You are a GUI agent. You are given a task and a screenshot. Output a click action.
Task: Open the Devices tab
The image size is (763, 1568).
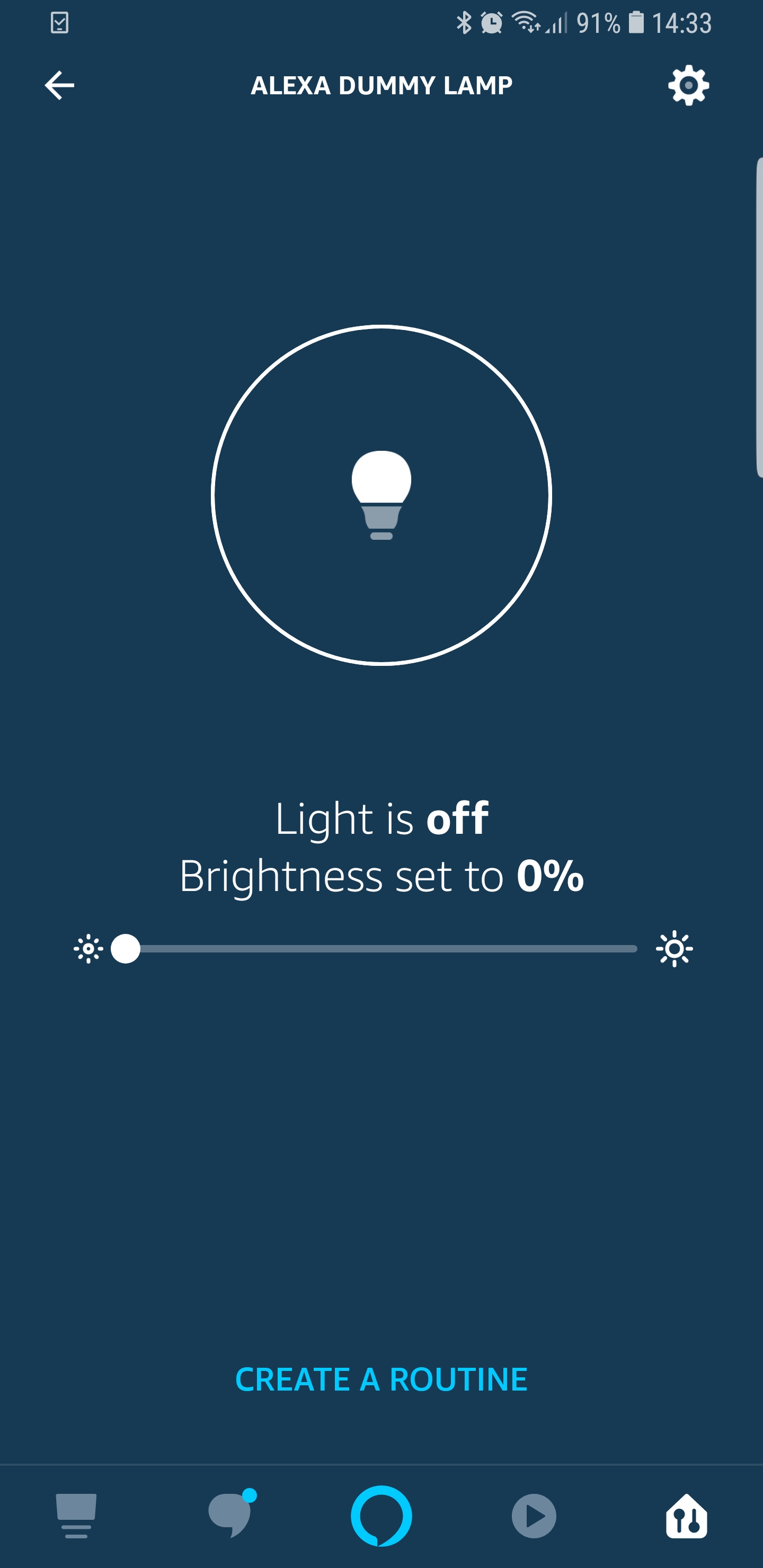(686, 1516)
